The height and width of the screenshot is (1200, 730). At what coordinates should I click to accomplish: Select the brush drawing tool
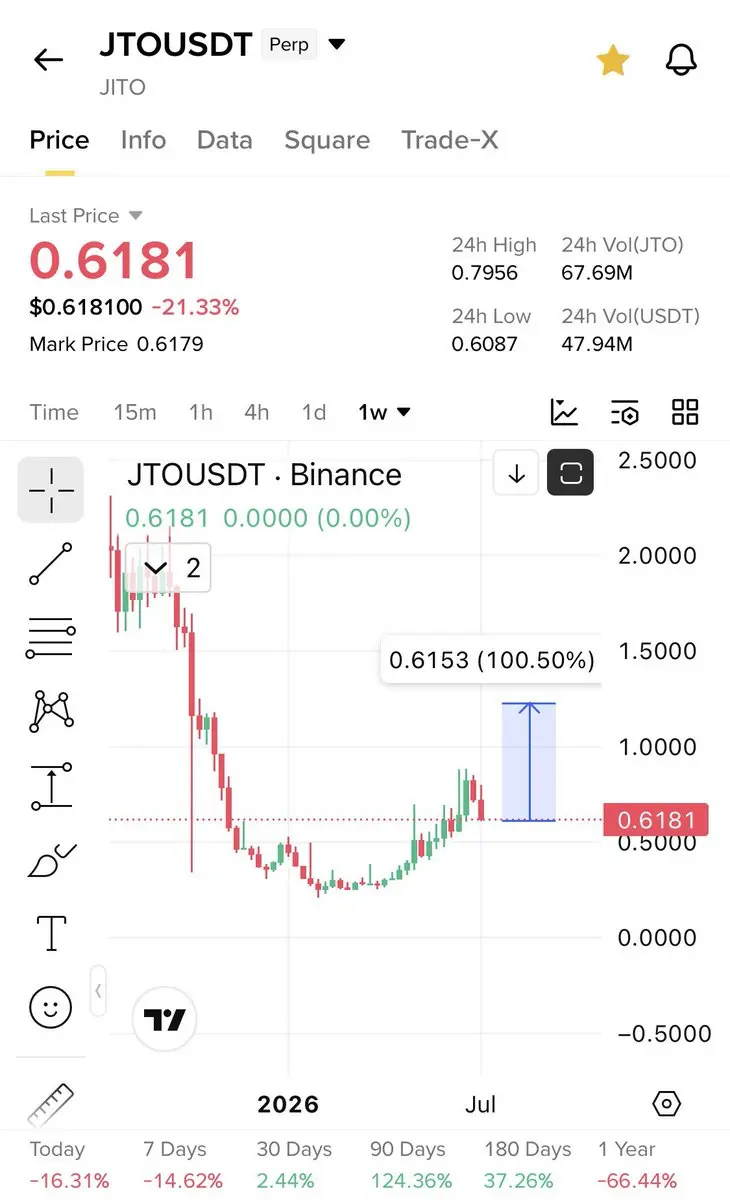51,860
